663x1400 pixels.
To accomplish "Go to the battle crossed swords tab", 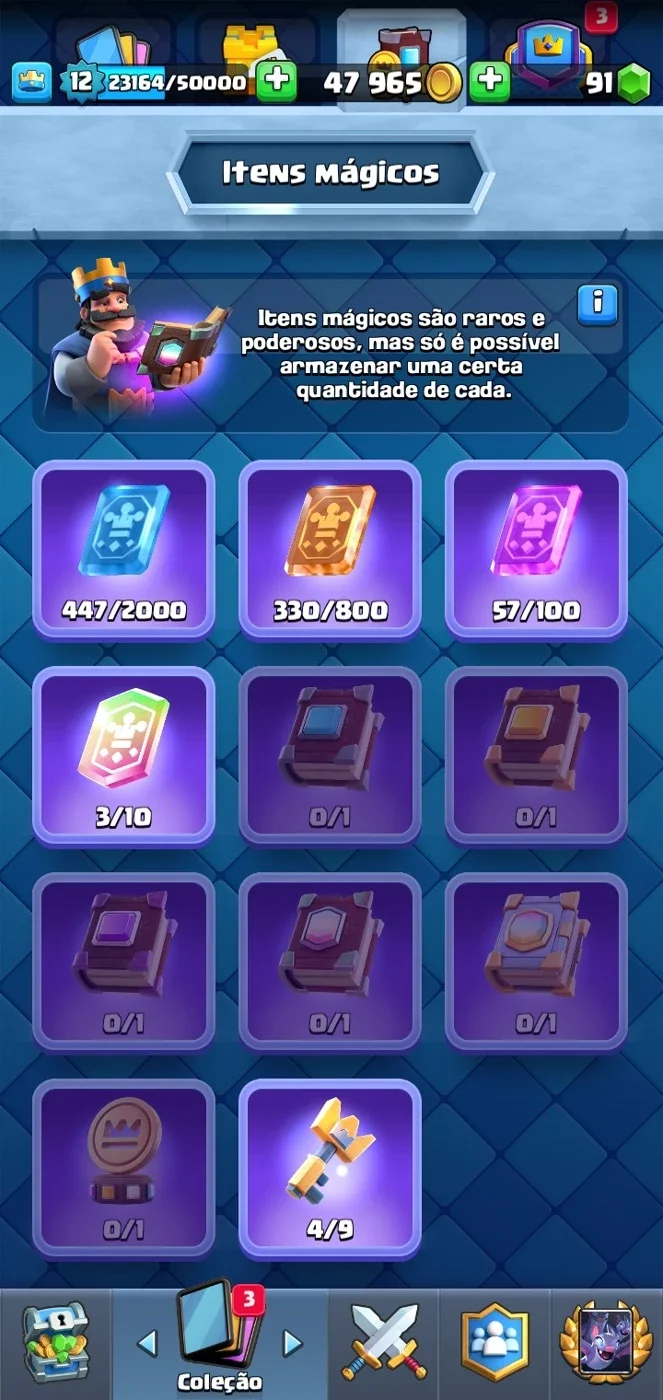I will 384,1343.
